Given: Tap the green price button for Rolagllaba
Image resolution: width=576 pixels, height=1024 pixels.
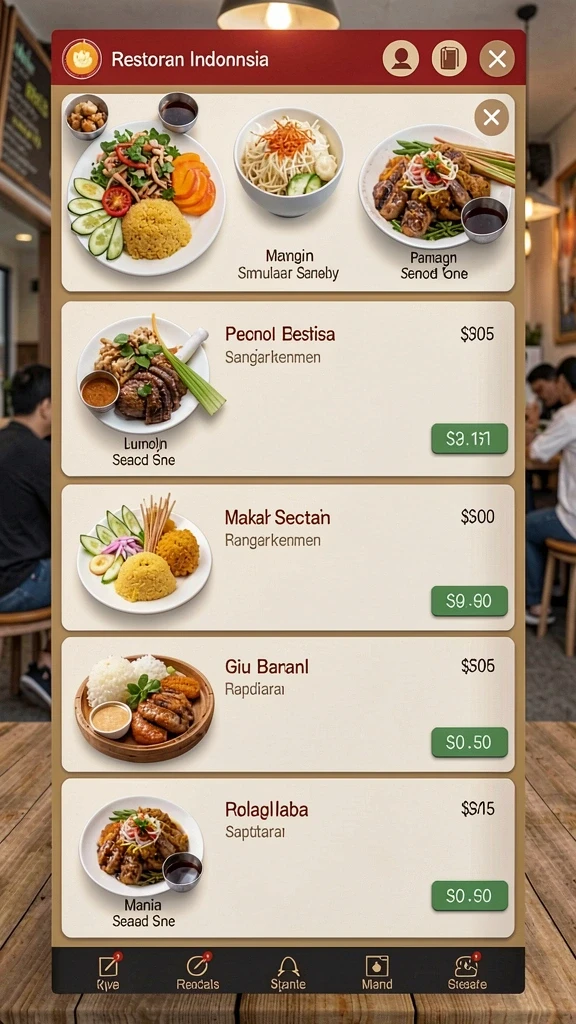Looking at the screenshot, I should (x=469, y=896).
